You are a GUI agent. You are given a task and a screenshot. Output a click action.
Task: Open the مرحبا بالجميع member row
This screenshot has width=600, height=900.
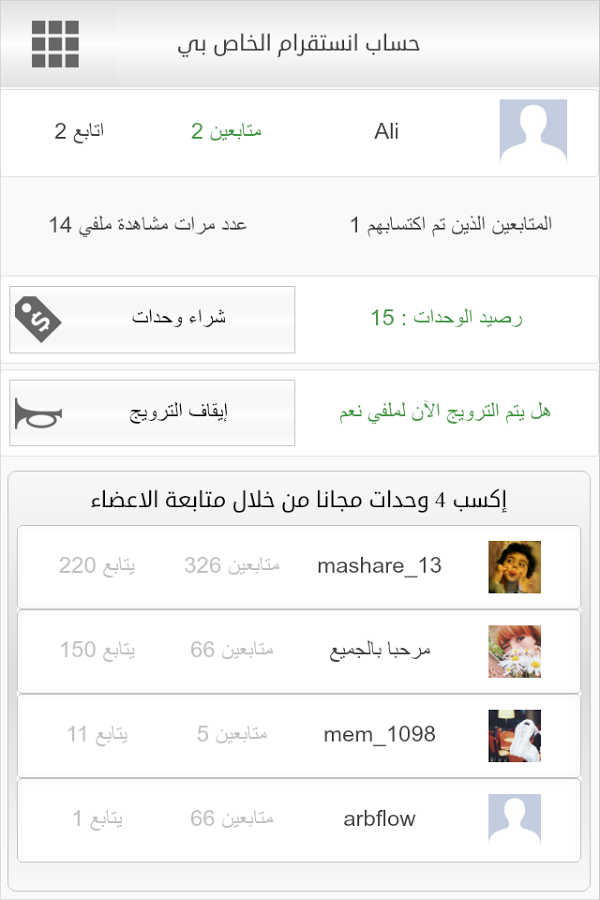point(299,651)
